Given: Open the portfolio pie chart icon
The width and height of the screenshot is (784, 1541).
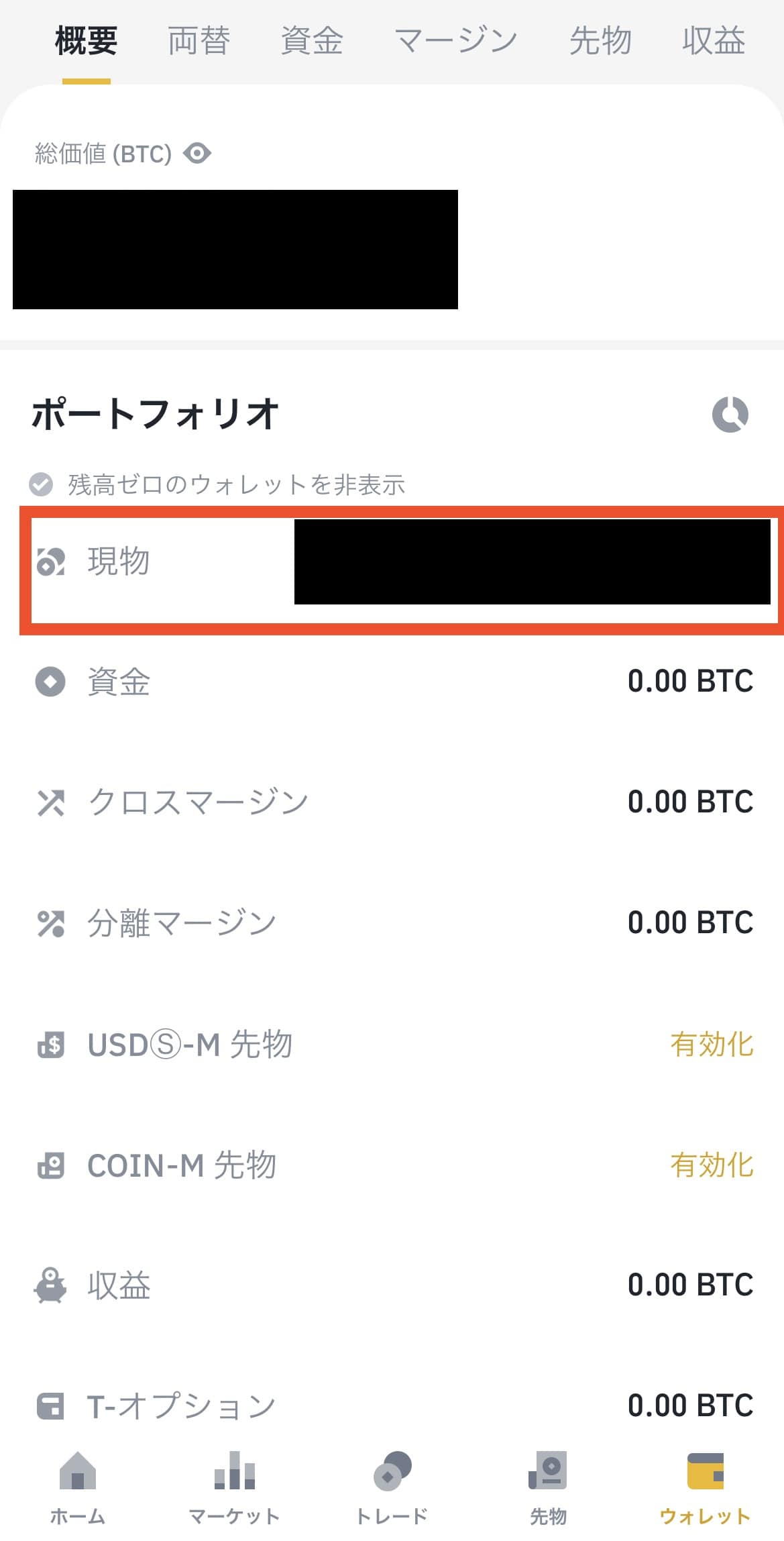Looking at the screenshot, I should 730,414.
